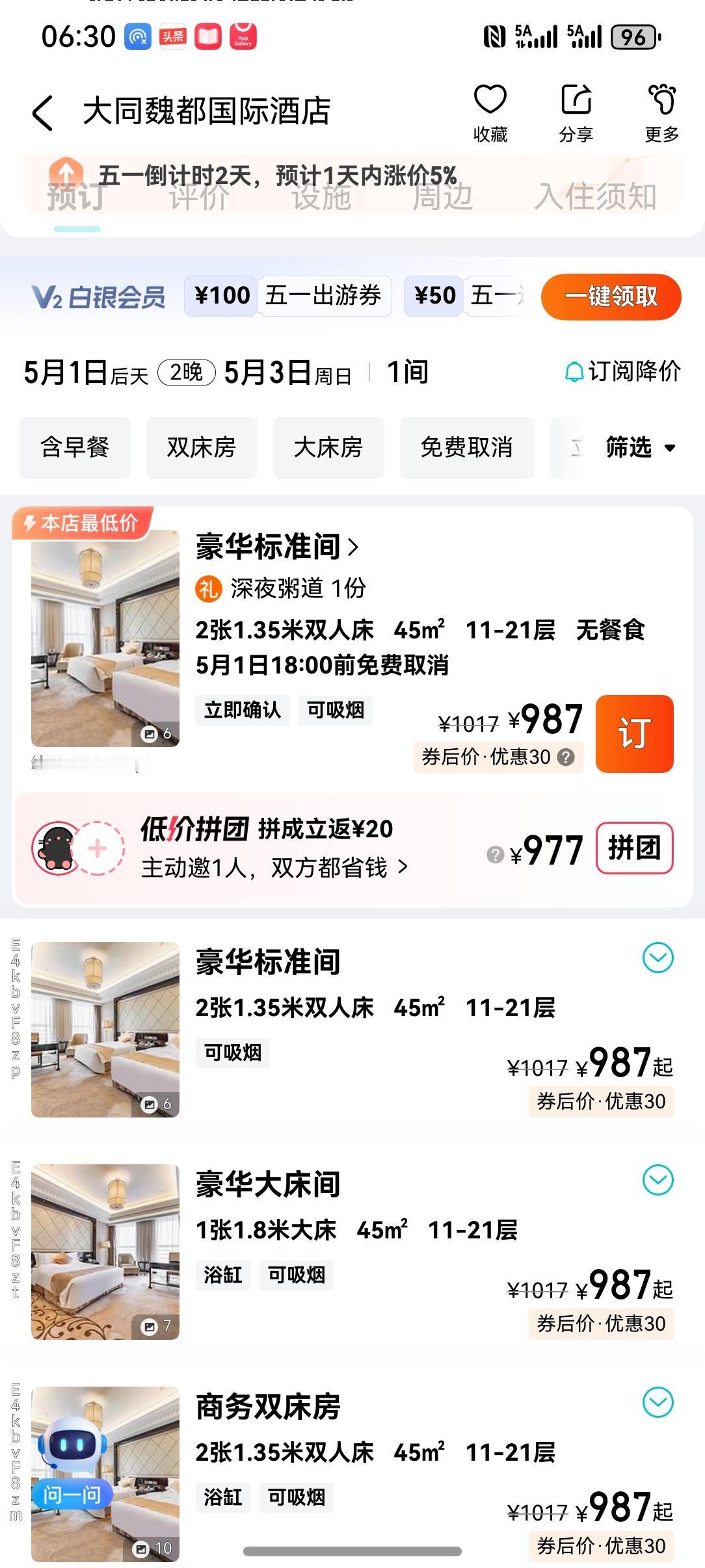
Task: Tap the 收藏 heart icon to favorite hotel
Action: [x=490, y=103]
